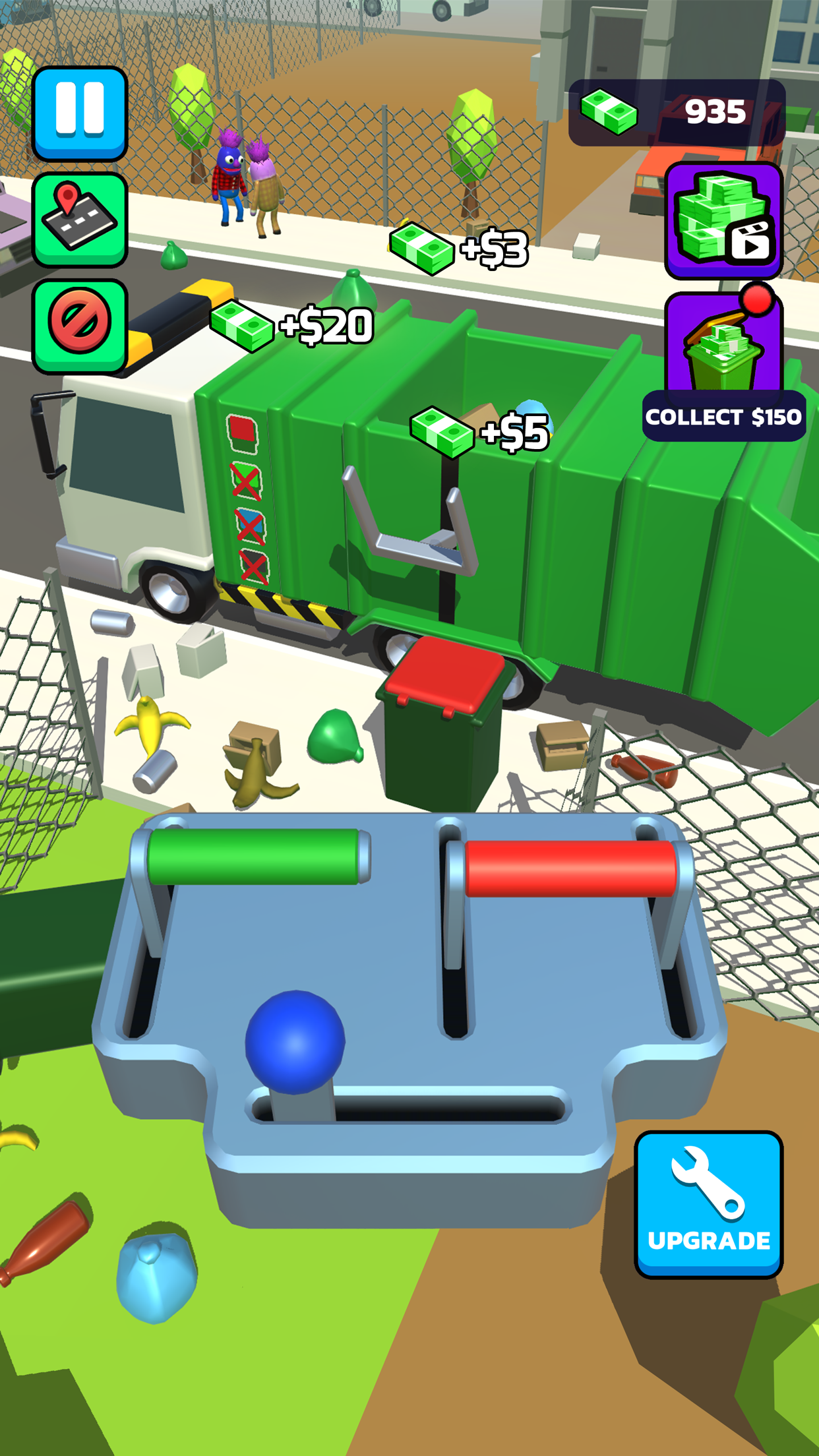Pause the game

pyautogui.click(x=80, y=113)
